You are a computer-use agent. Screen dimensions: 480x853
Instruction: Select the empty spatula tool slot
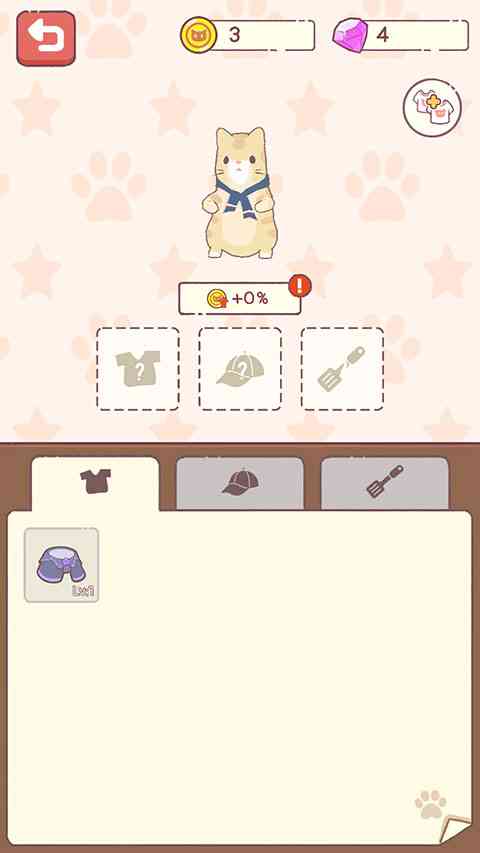[x=342, y=368]
